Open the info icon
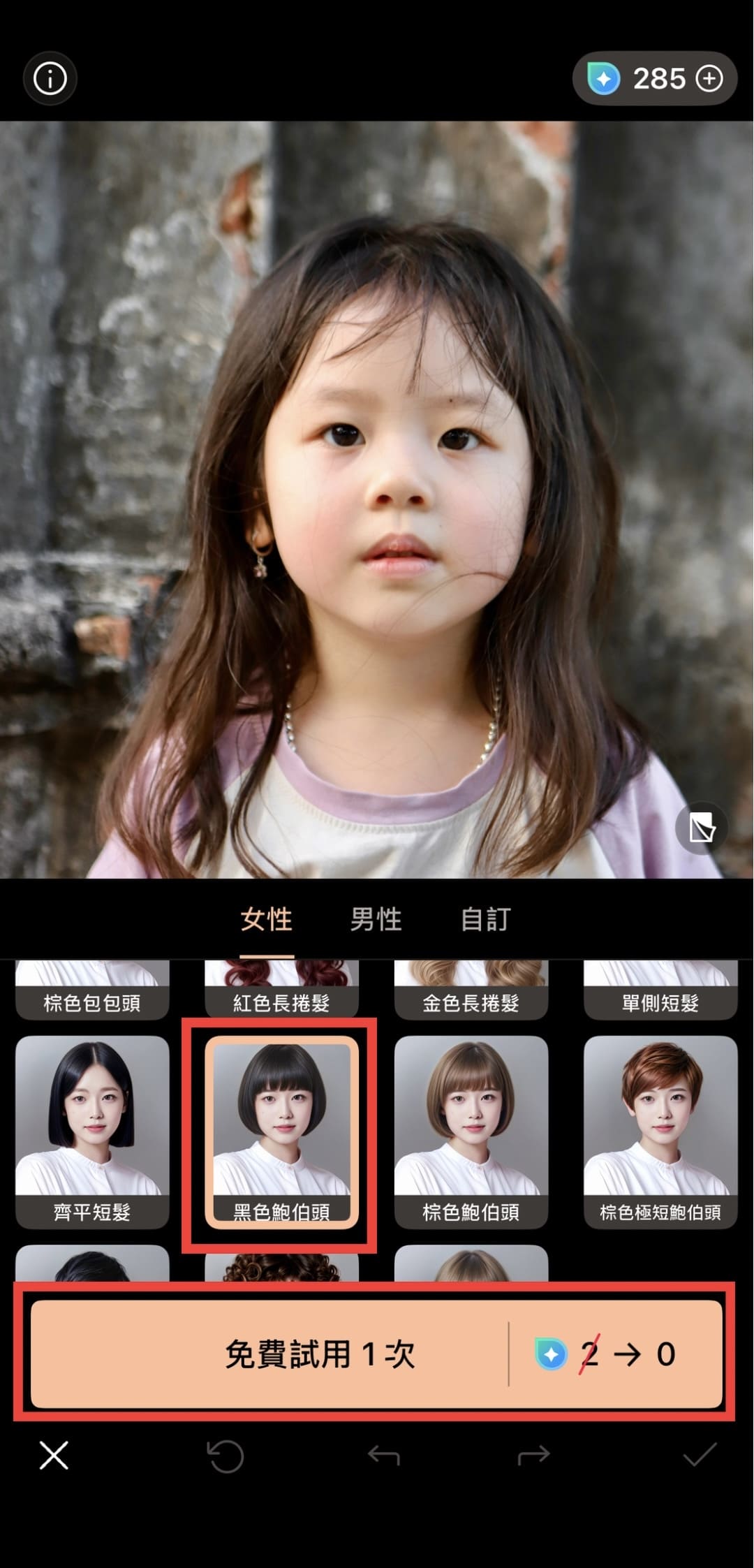 50,78
